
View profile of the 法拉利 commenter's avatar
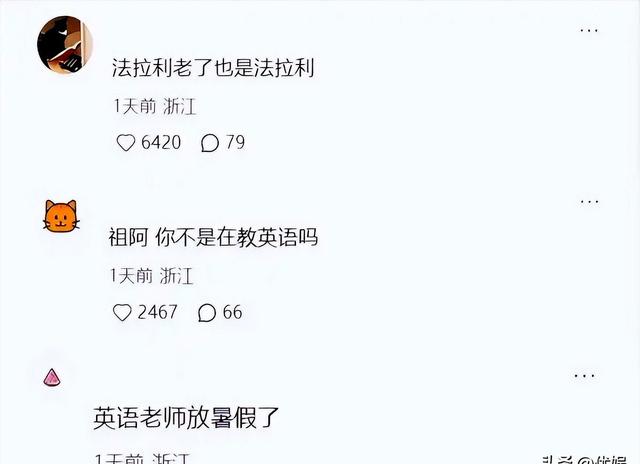65,45
